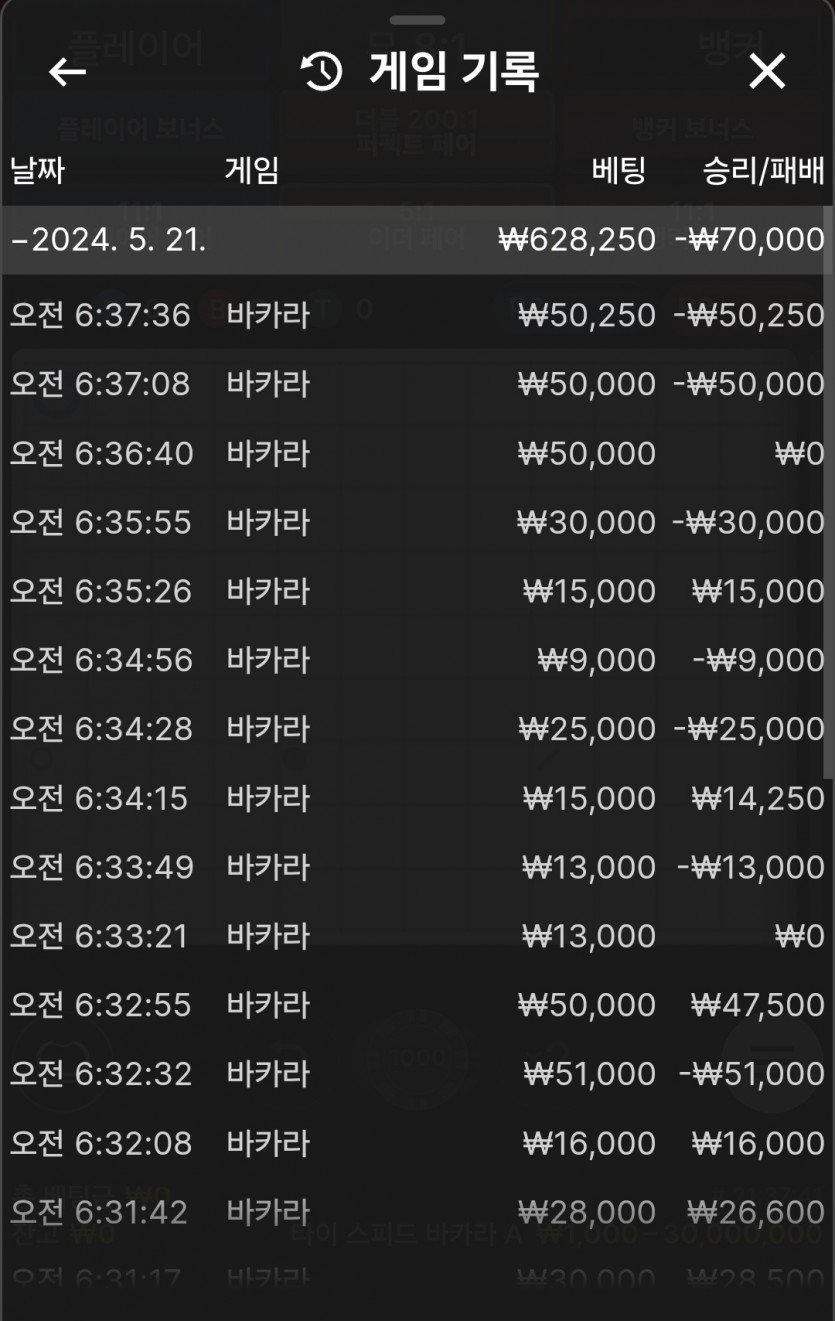Image resolution: width=835 pixels, height=1321 pixels.
Task: Open the 6:32:32 baccarat record
Action: point(416,1074)
